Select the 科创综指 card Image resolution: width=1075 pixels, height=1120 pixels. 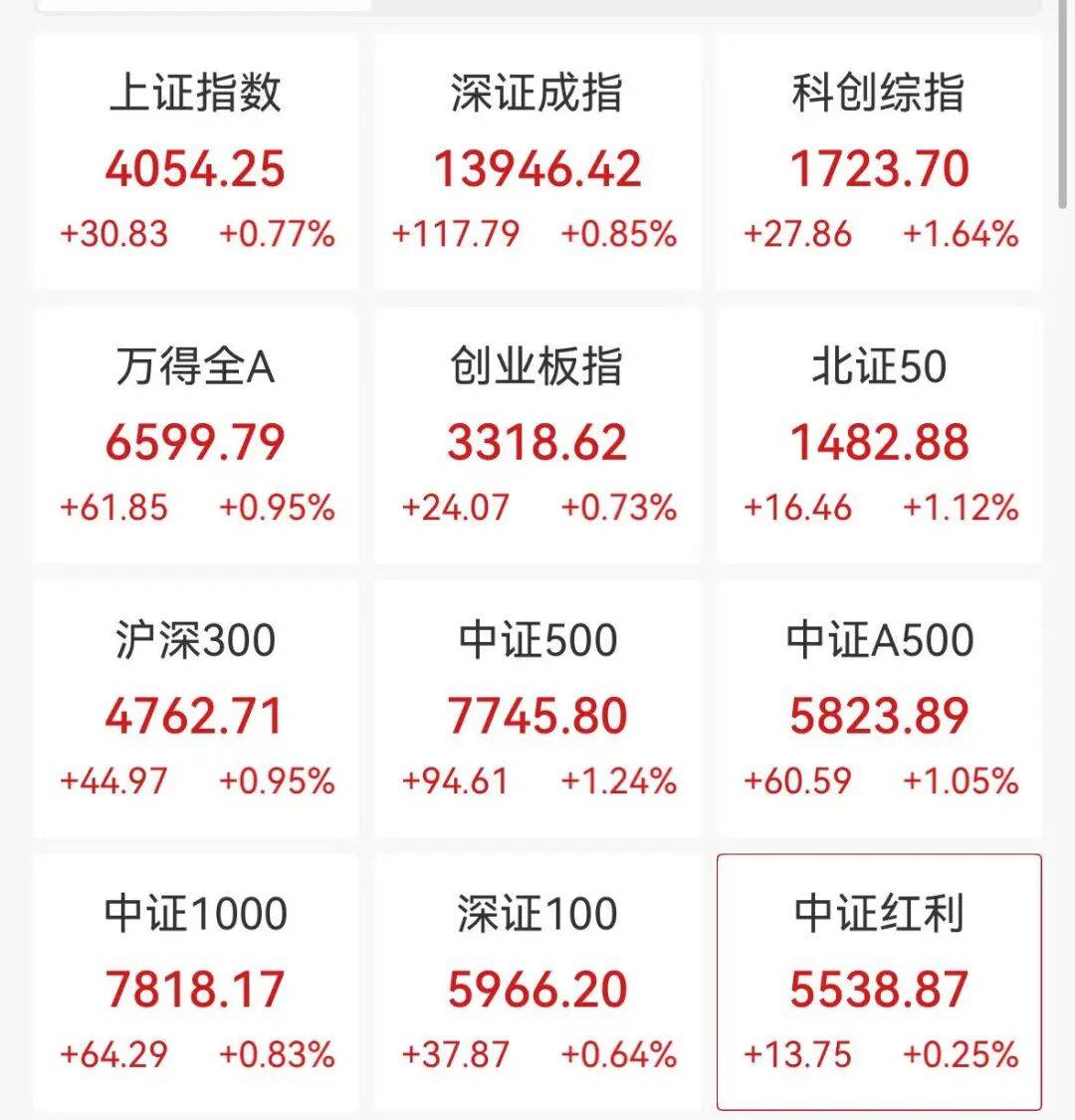[879, 164]
